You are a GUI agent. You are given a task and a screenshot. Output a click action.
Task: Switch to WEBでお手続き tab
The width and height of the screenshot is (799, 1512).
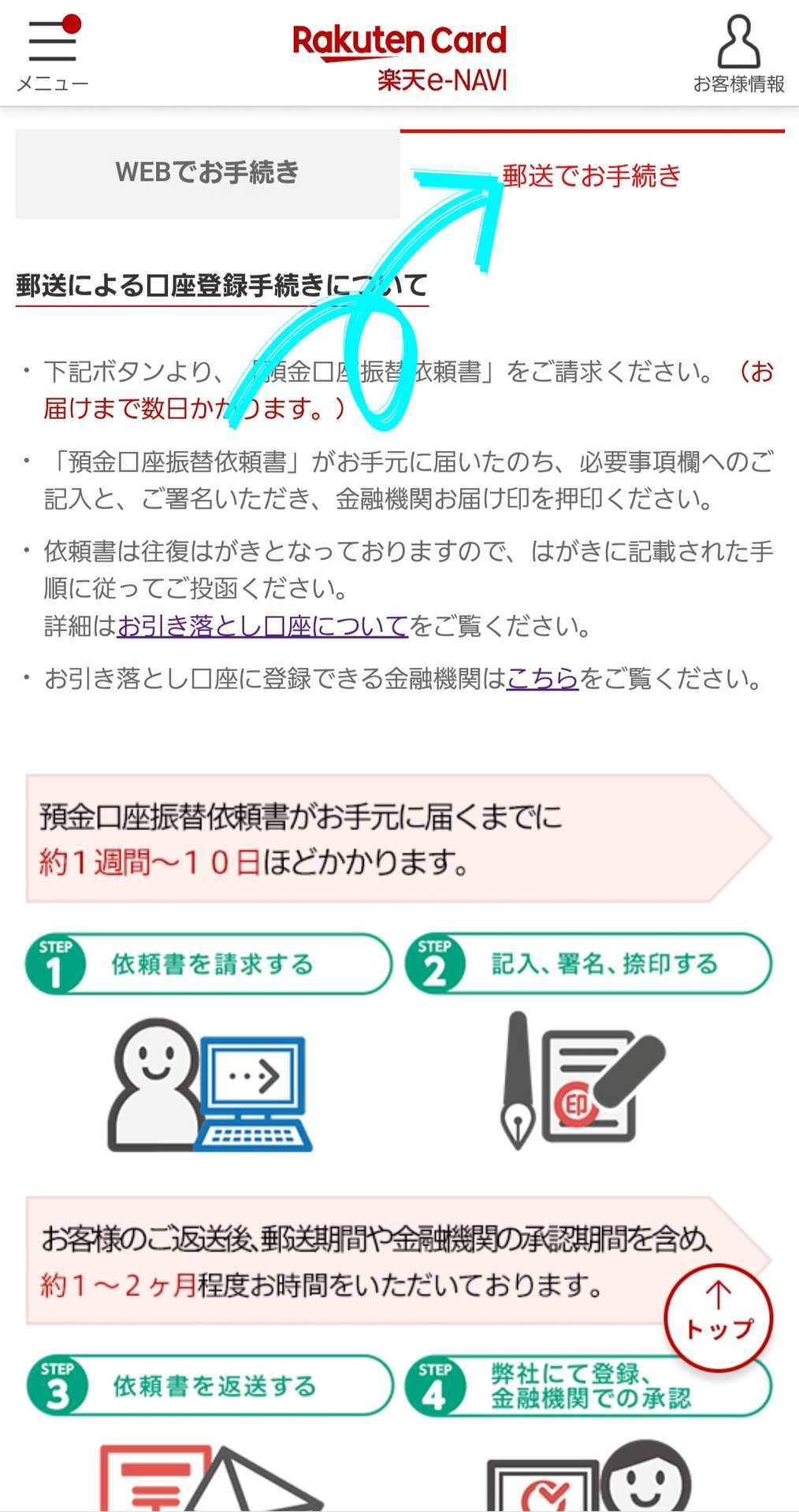pyautogui.click(x=207, y=173)
